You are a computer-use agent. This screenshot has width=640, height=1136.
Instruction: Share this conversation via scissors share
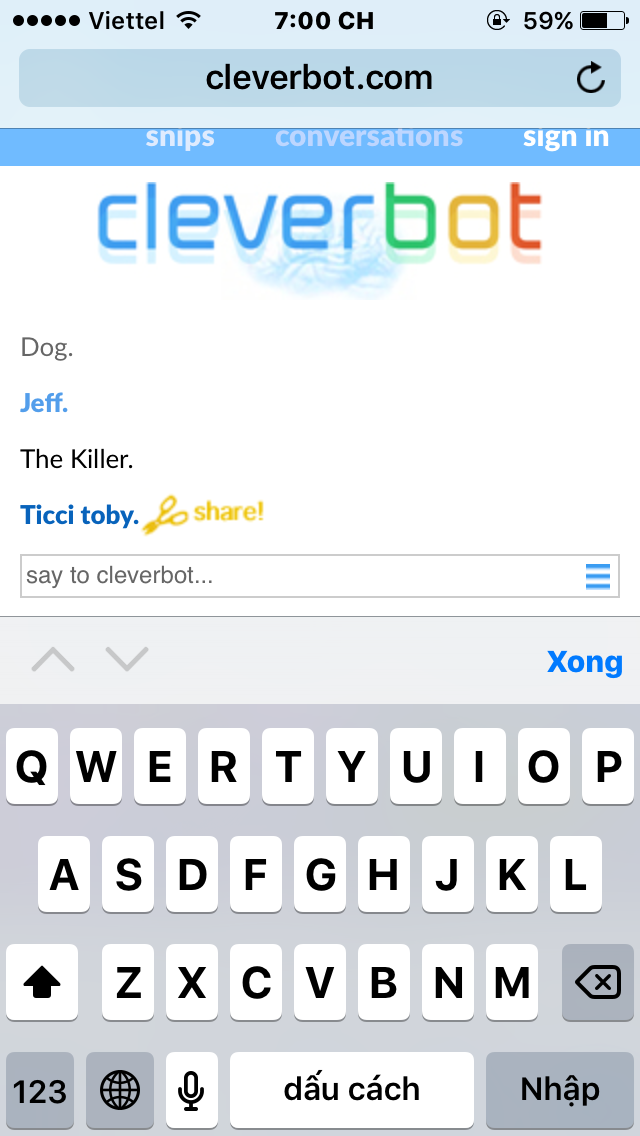[x=204, y=514]
